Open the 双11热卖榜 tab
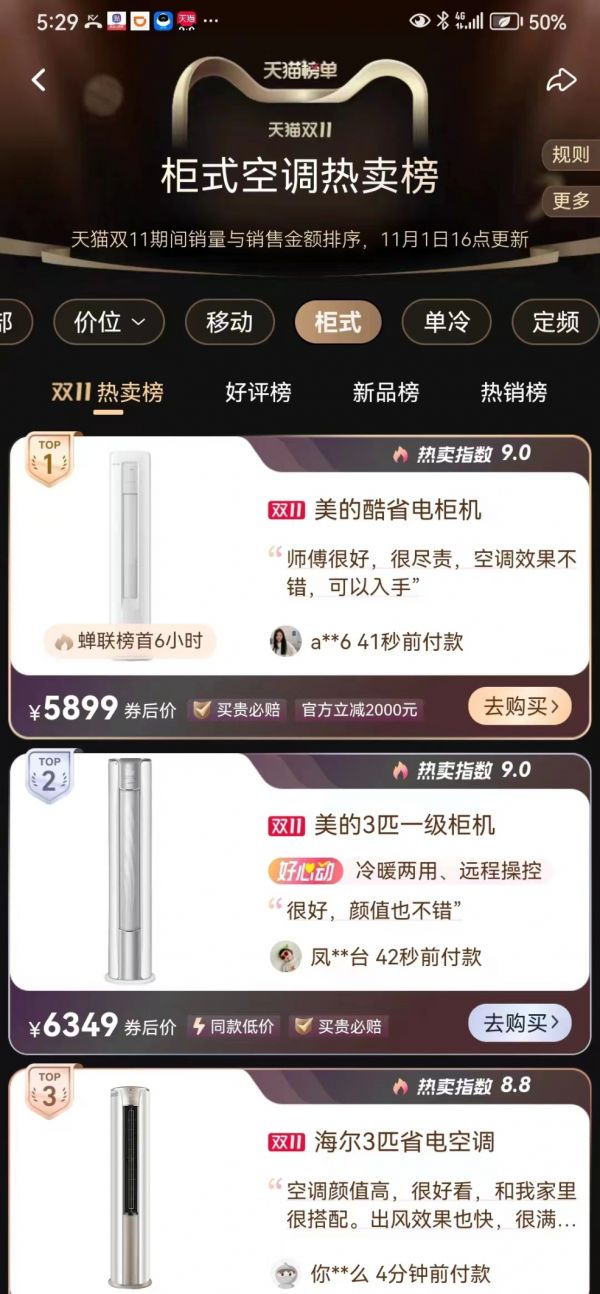This screenshot has width=600, height=1294. [x=107, y=393]
